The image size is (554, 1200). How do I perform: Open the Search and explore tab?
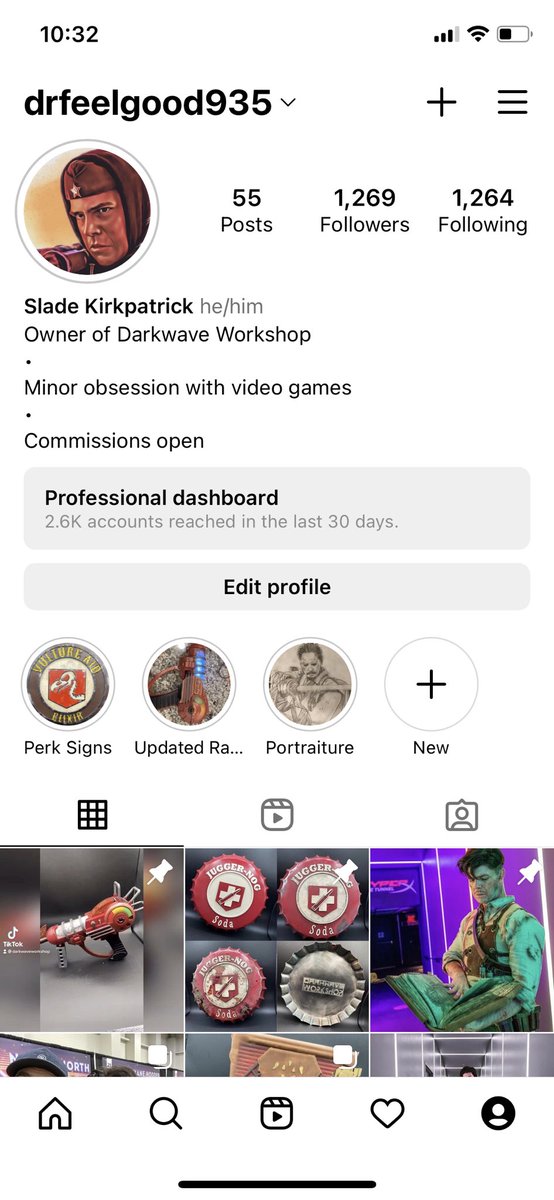pos(166,1113)
